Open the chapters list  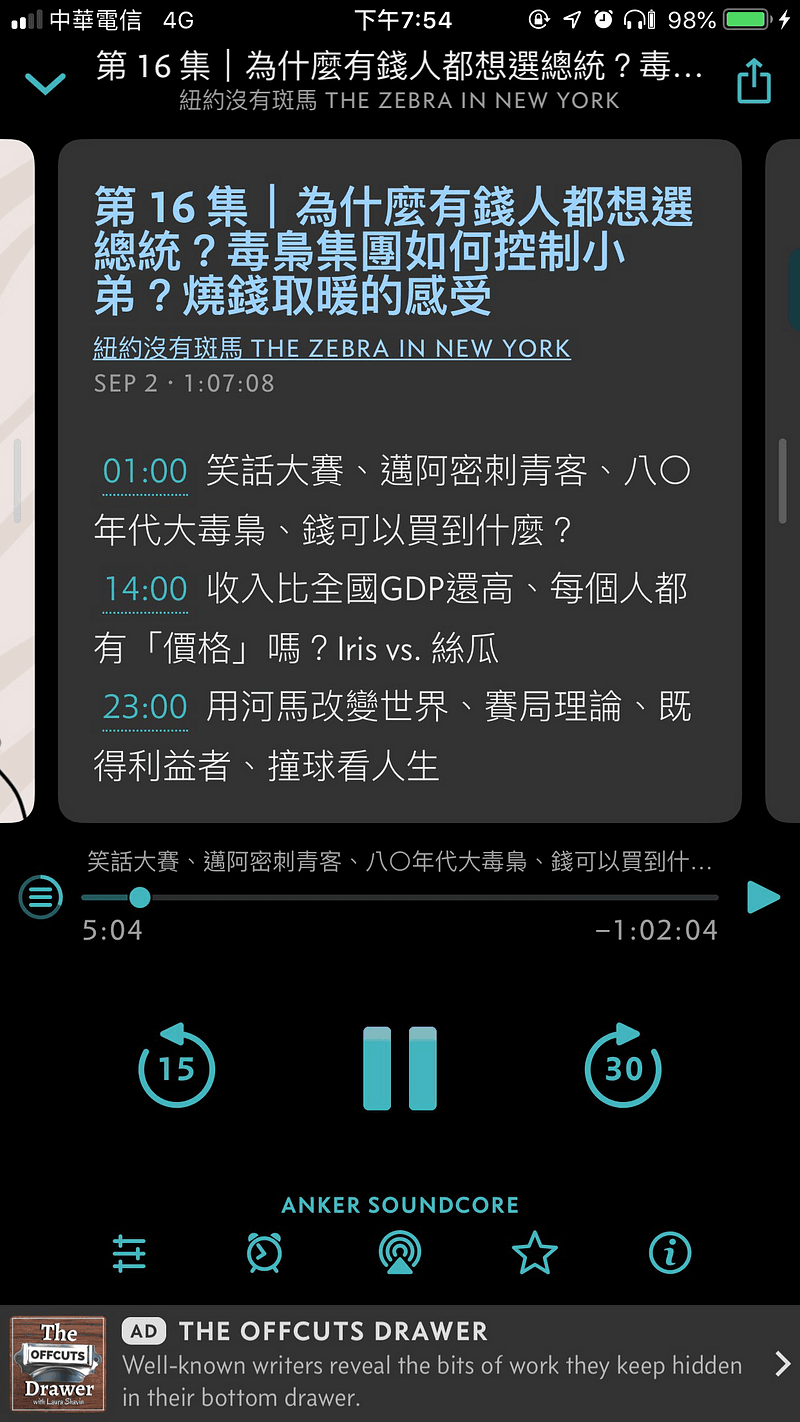pyautogui.click(x=41, y=897)
